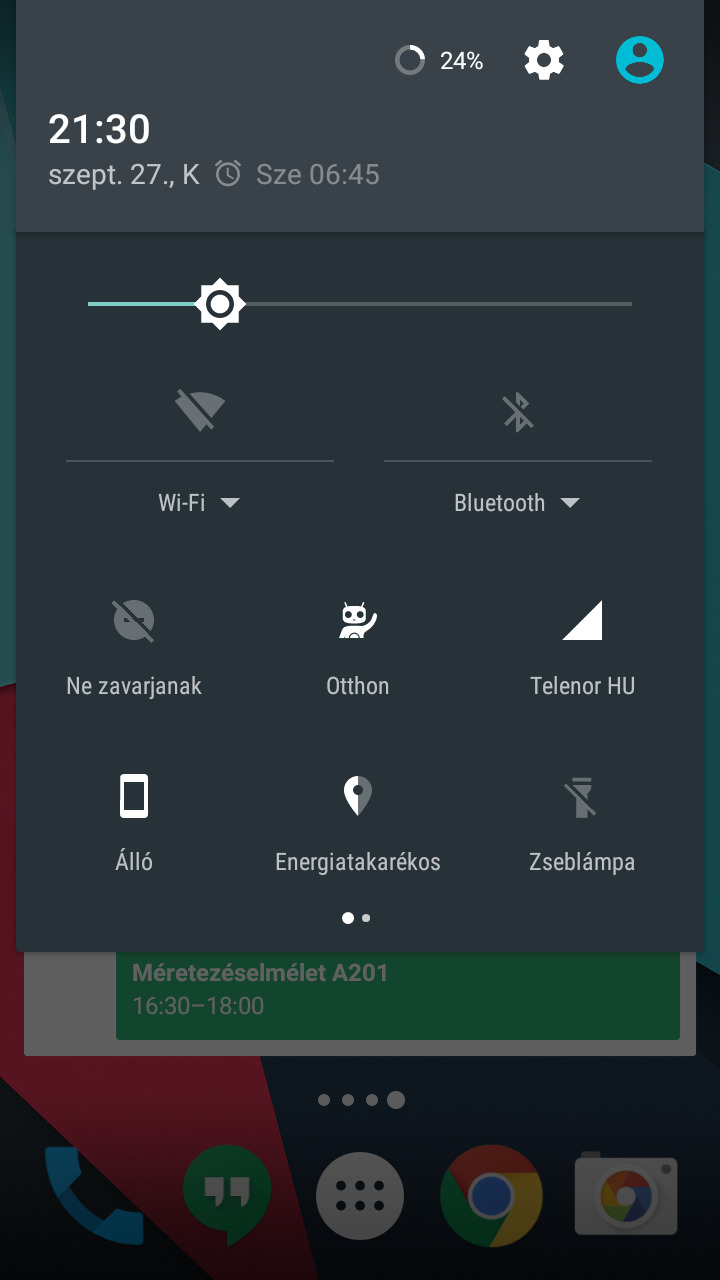
Task: Turn on Wi-Fi with the Wi-Fi icon
Action: pyautogui.click(x=200, y=410)
